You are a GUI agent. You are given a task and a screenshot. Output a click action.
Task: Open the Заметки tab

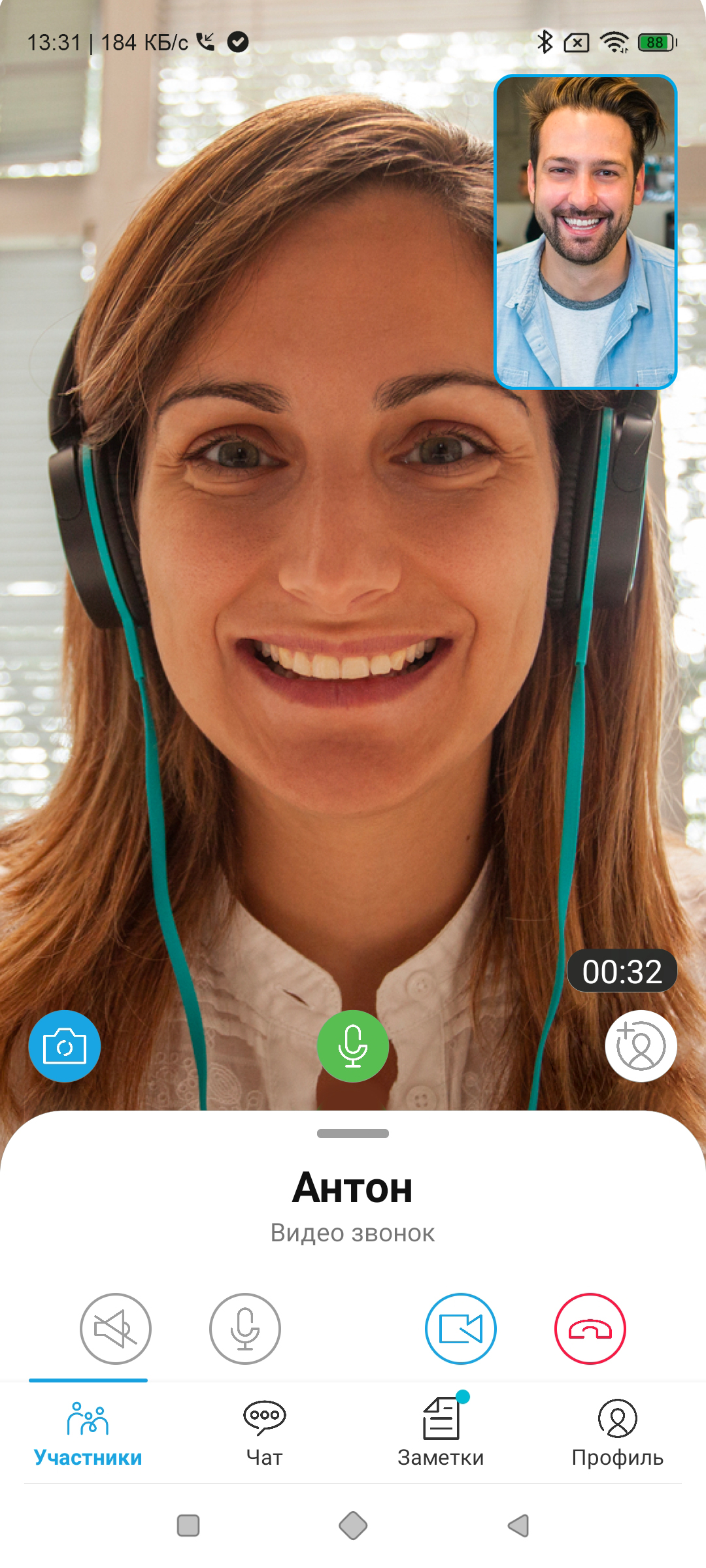coord(441,1434)
